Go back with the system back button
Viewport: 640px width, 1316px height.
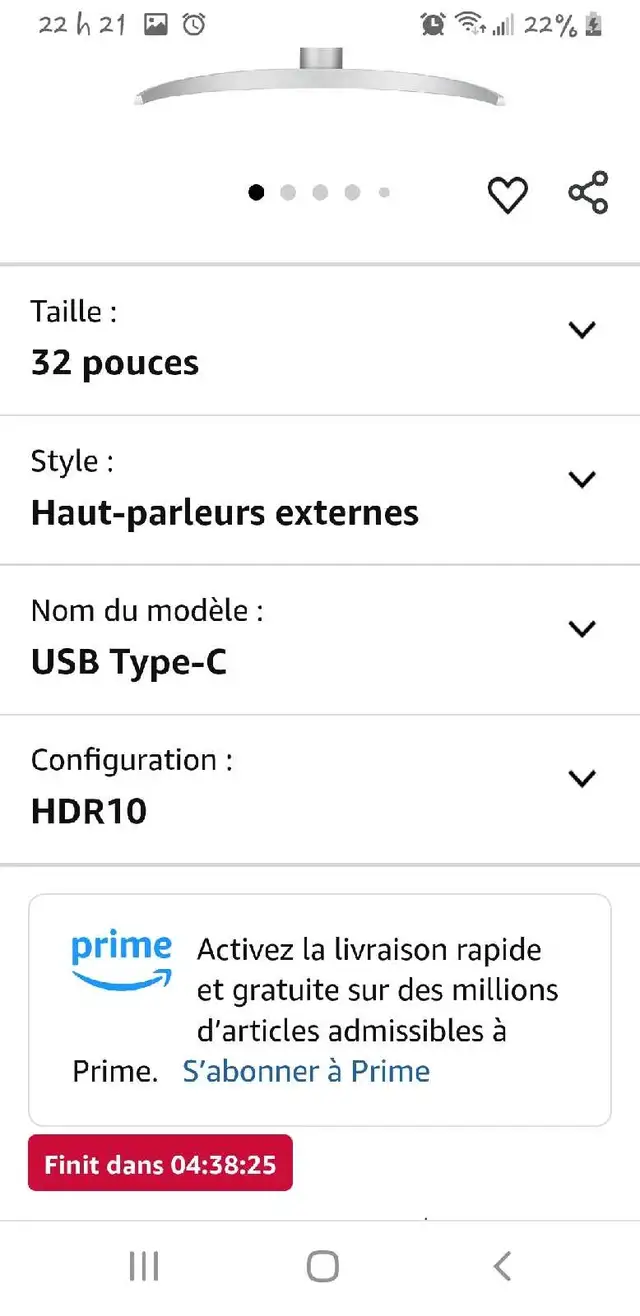(502, 1266)
